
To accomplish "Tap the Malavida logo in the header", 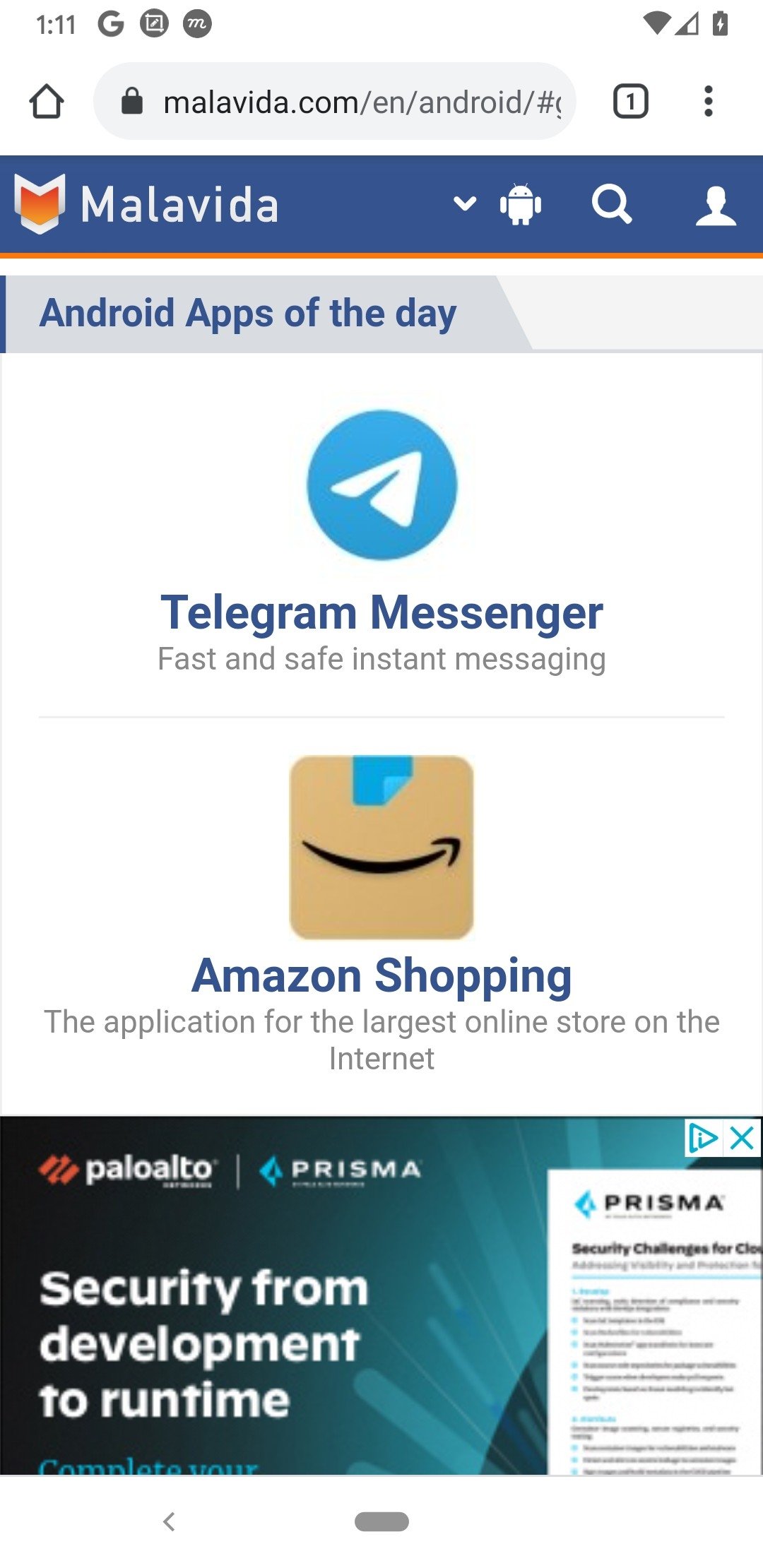I will point(146,204).
